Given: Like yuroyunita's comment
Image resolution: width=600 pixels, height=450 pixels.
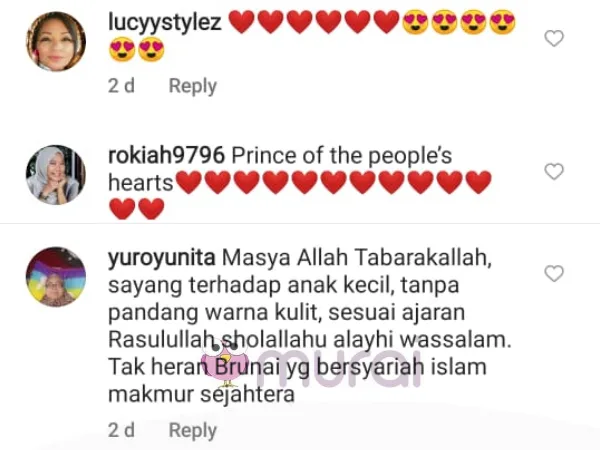Looking at the screenshot, I should coord(553,273).
